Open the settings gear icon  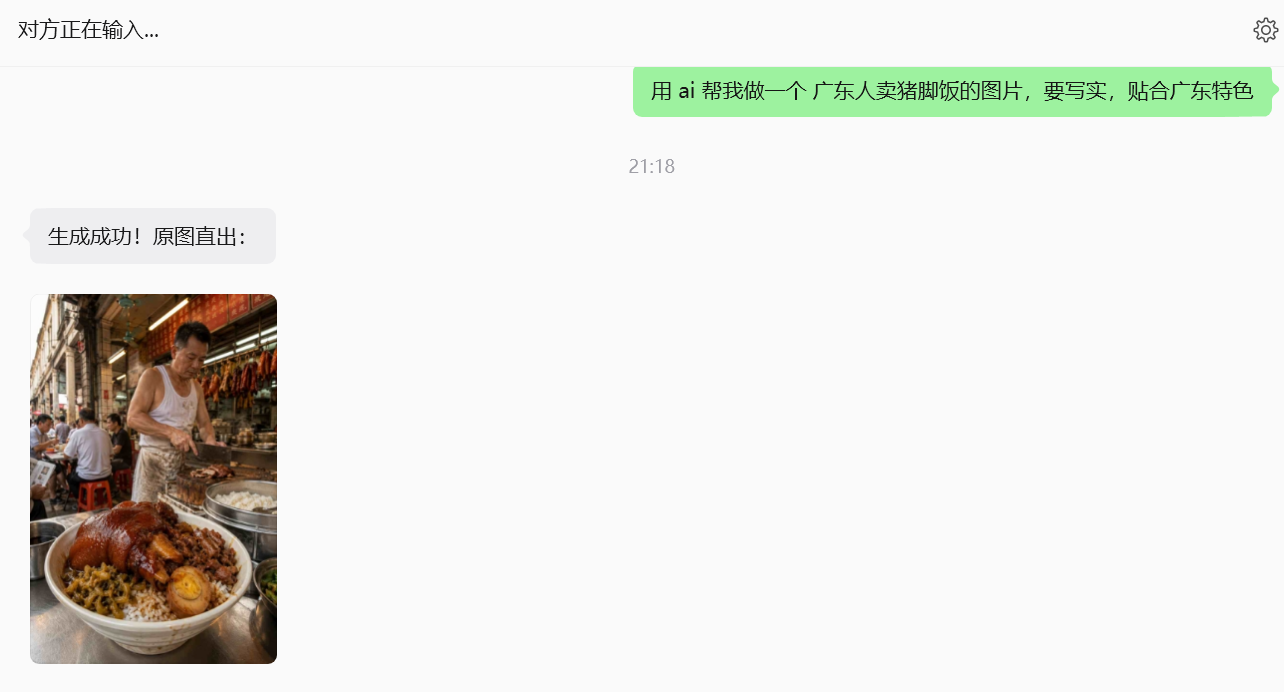tap(1265, 30)
